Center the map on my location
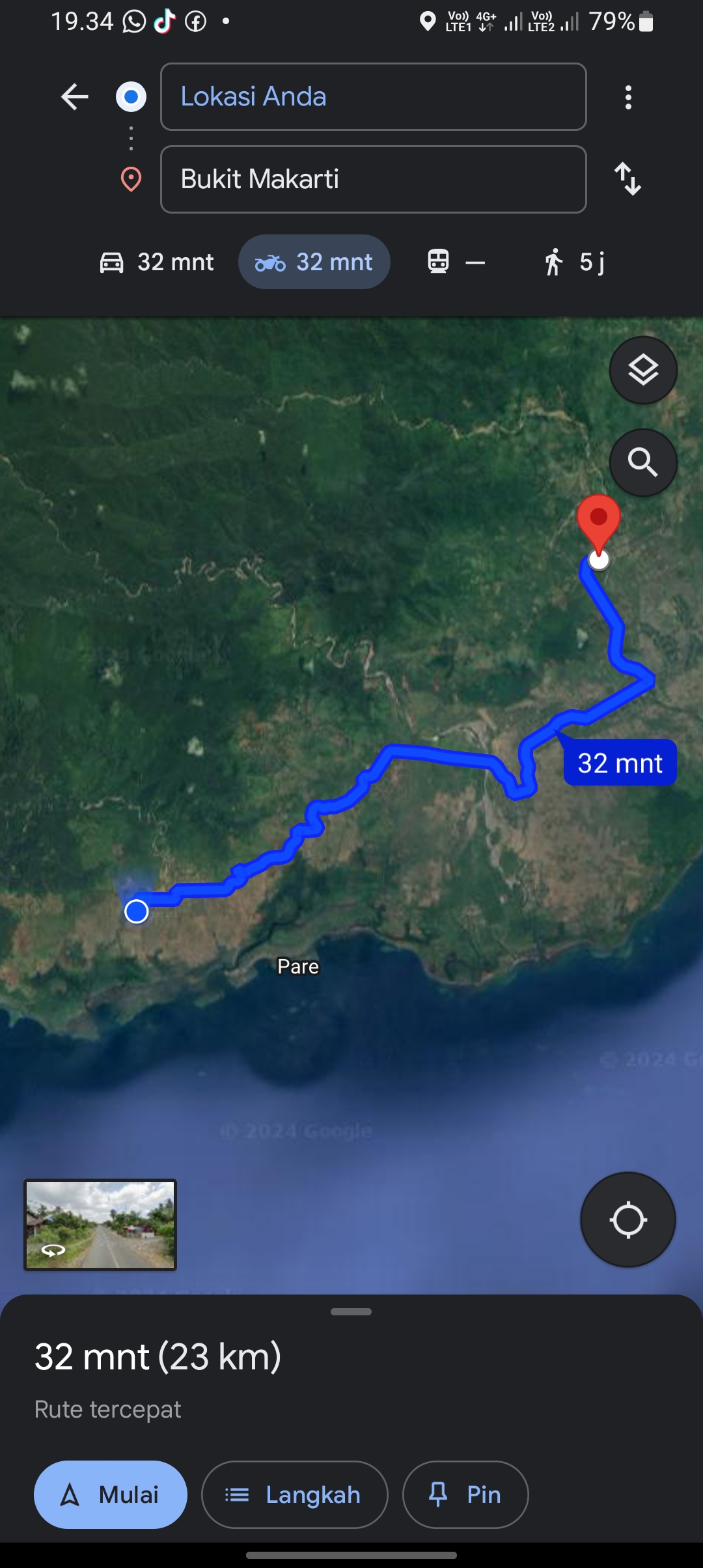 pos(628,1220)
